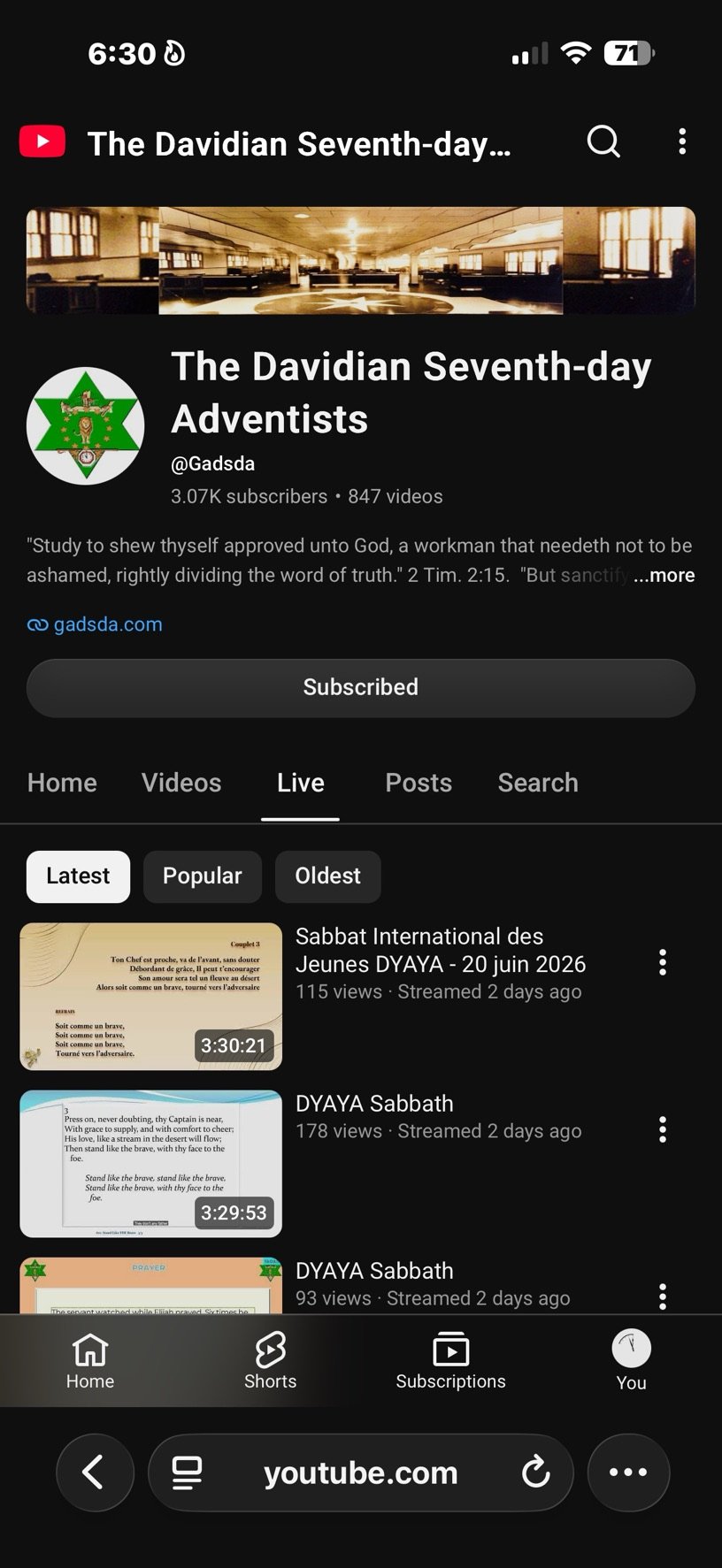Open the top-bar overflow menu

point(682,142)
